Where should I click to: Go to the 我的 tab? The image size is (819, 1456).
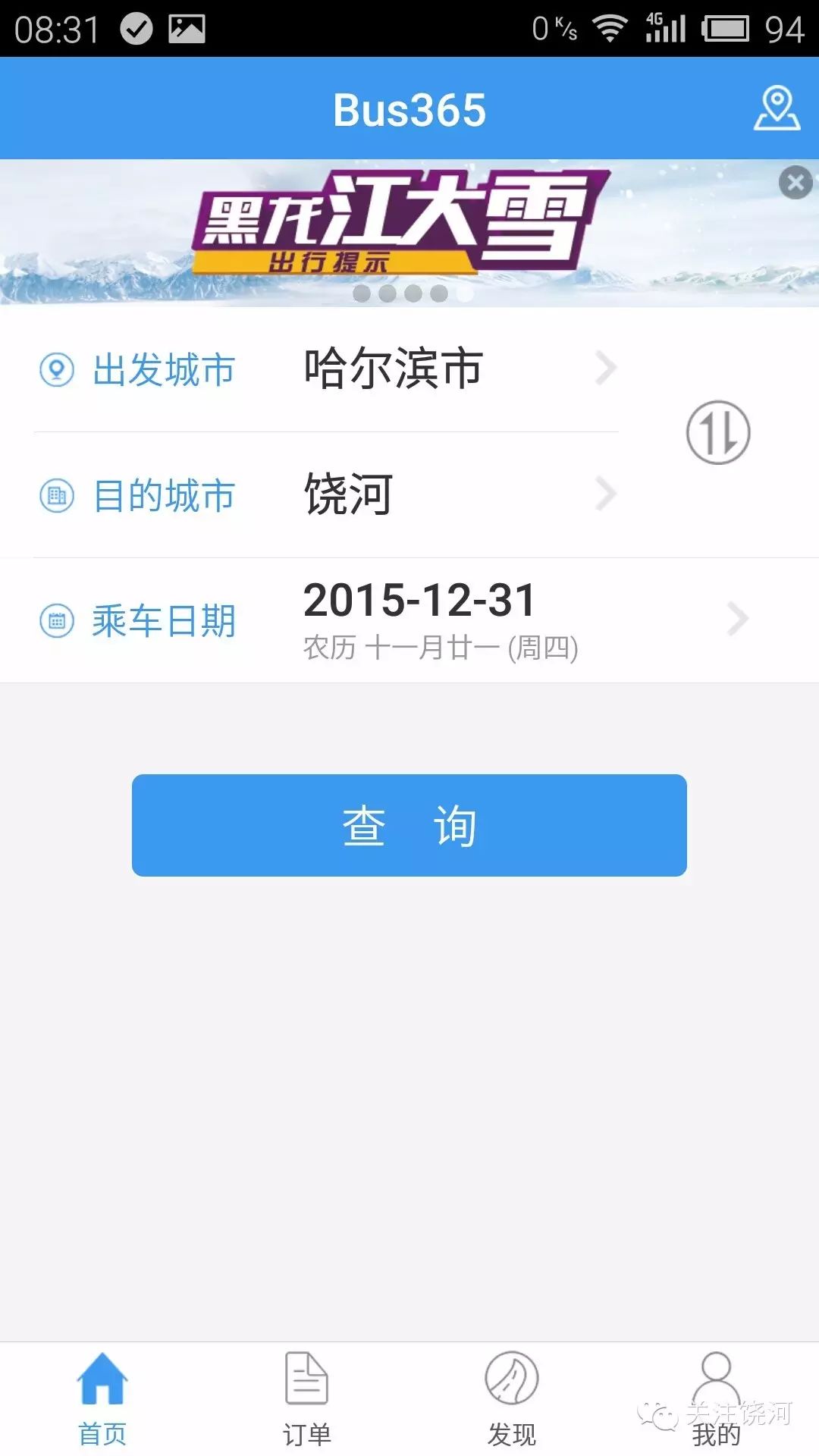(717, 1399)
